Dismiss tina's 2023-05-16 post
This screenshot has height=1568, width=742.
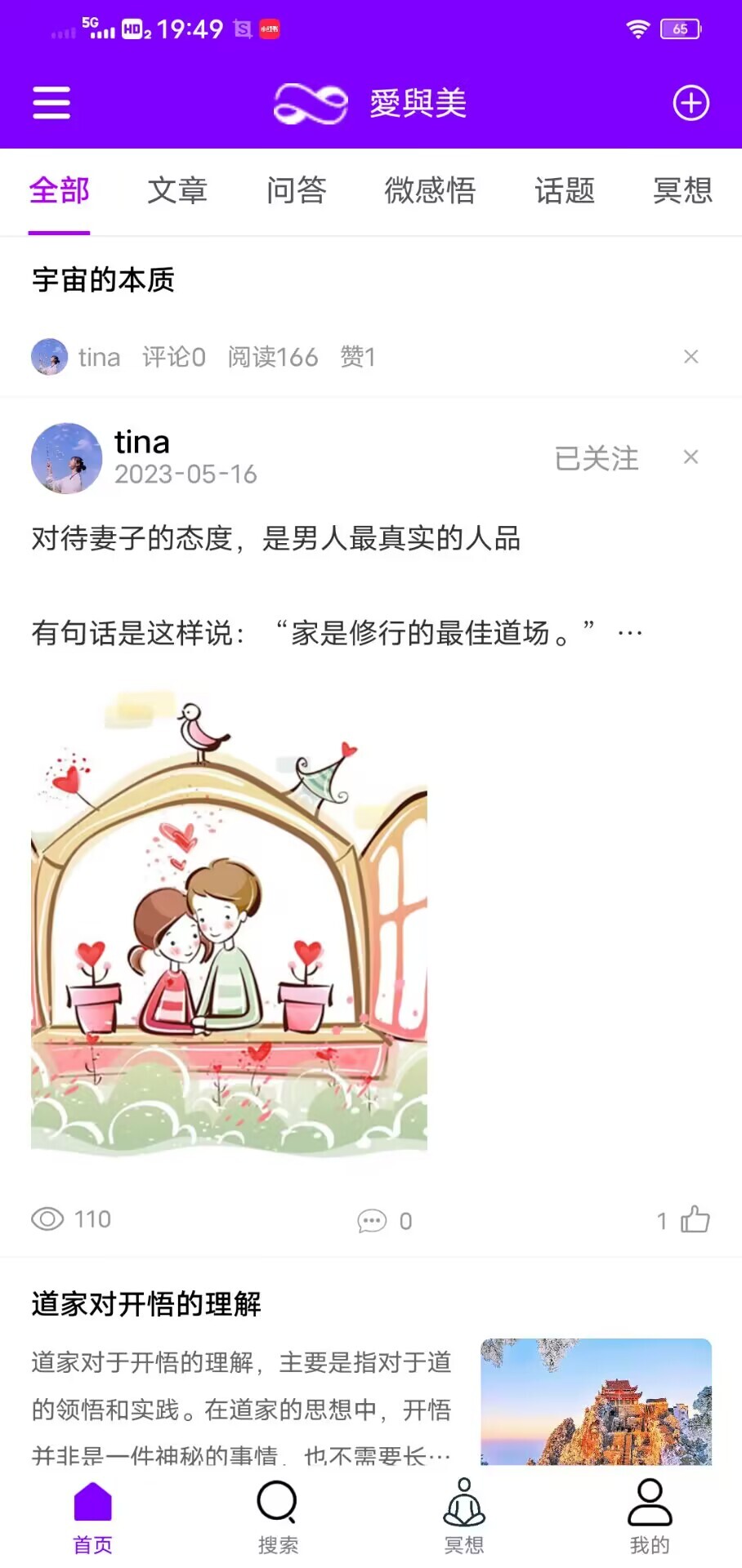tap(691, 457)
